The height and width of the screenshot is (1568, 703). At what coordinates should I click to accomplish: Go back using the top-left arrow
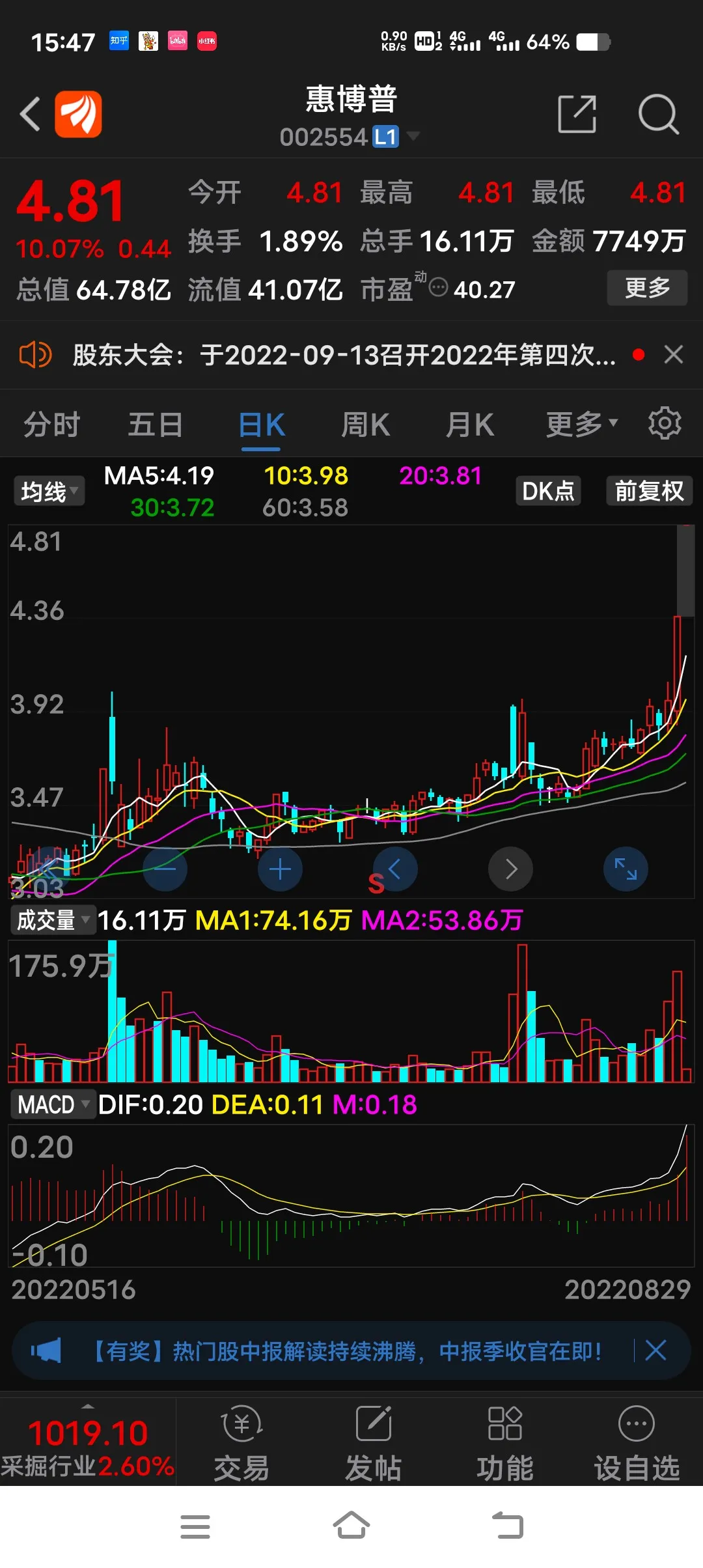click(x=30, y=114)
